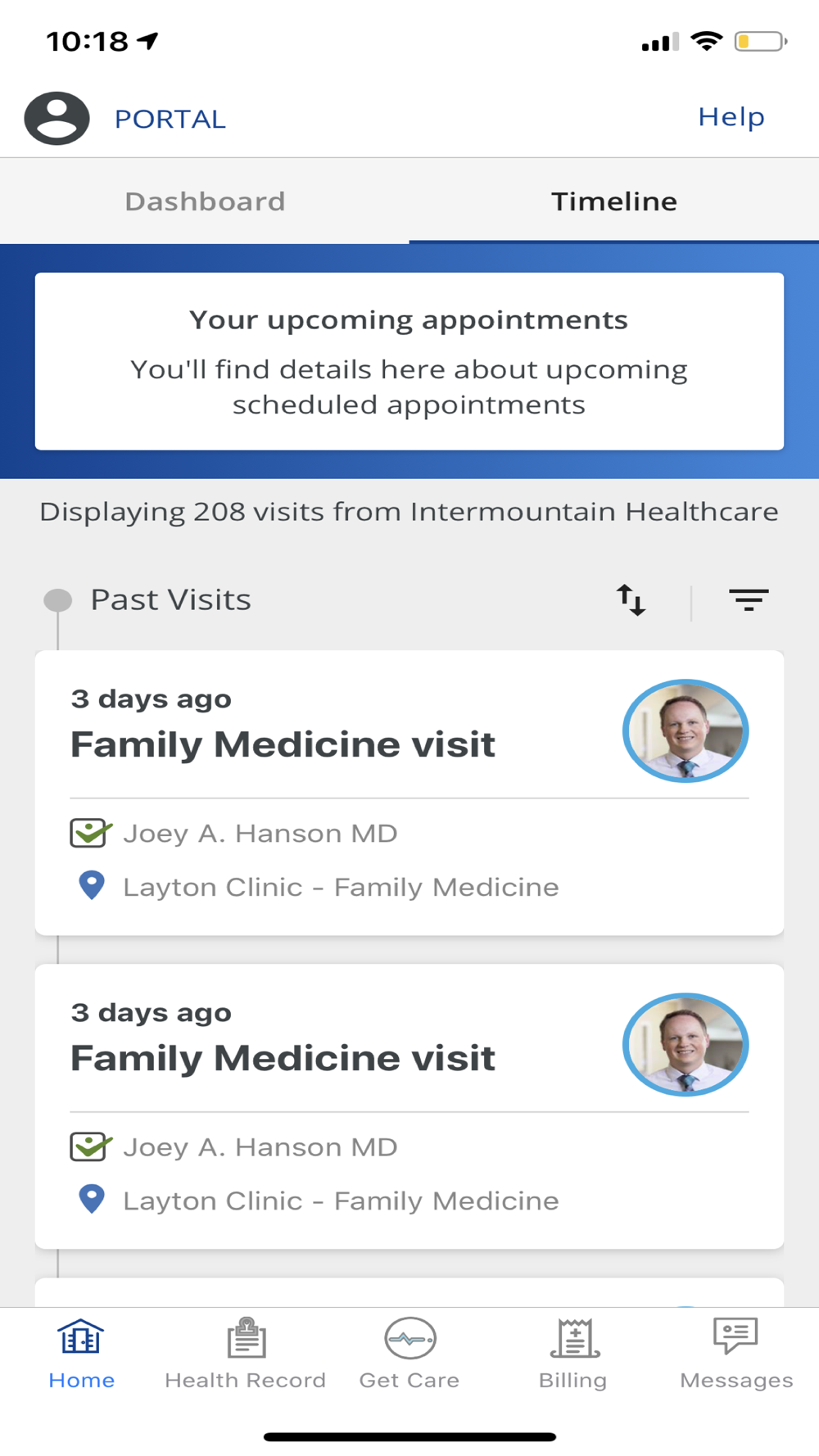Switch to the Get Care tab
The image size is (819, 1456).
pyautogui.click(x=409, y=1354)
